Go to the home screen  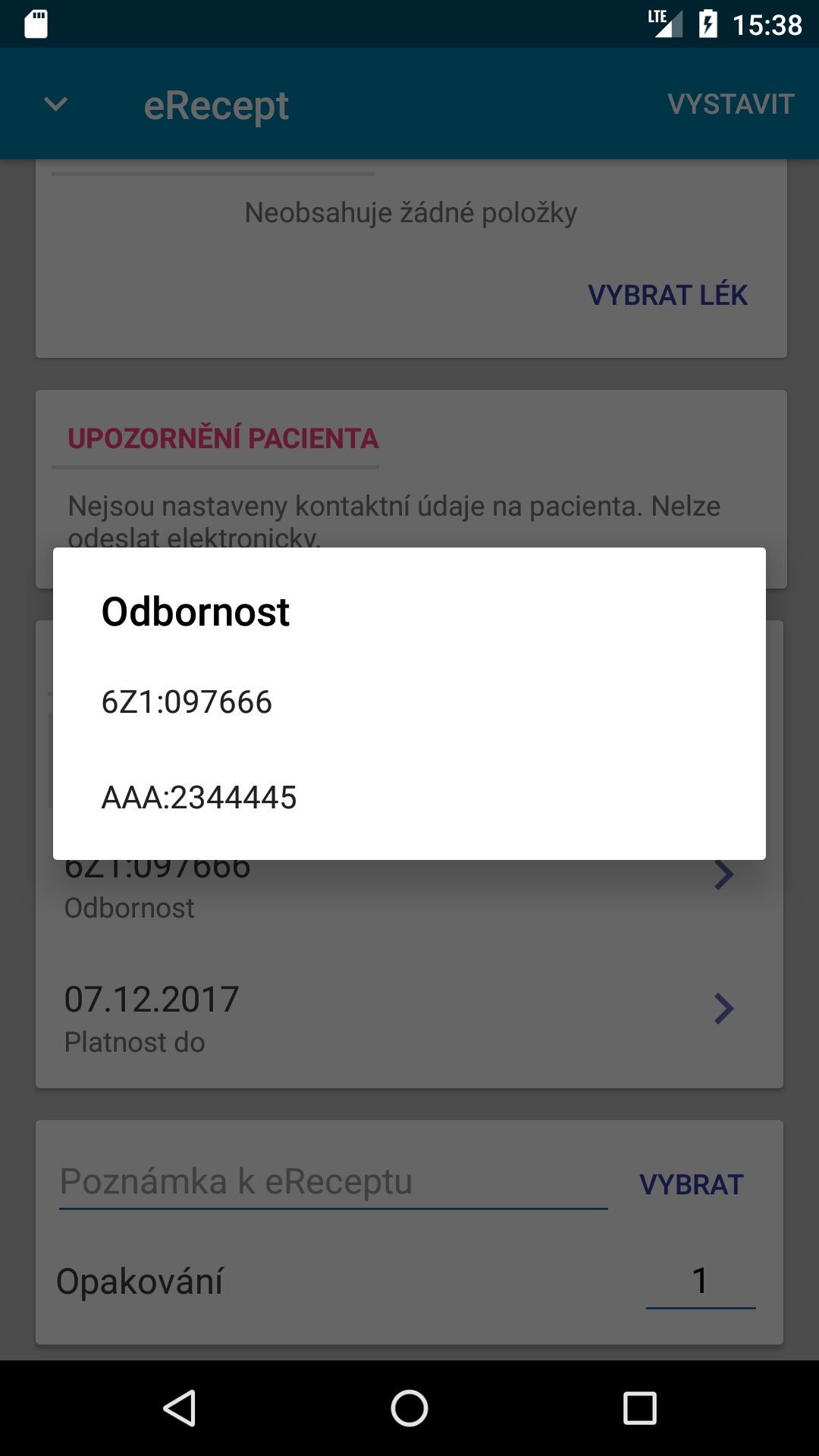point(409,1408)
